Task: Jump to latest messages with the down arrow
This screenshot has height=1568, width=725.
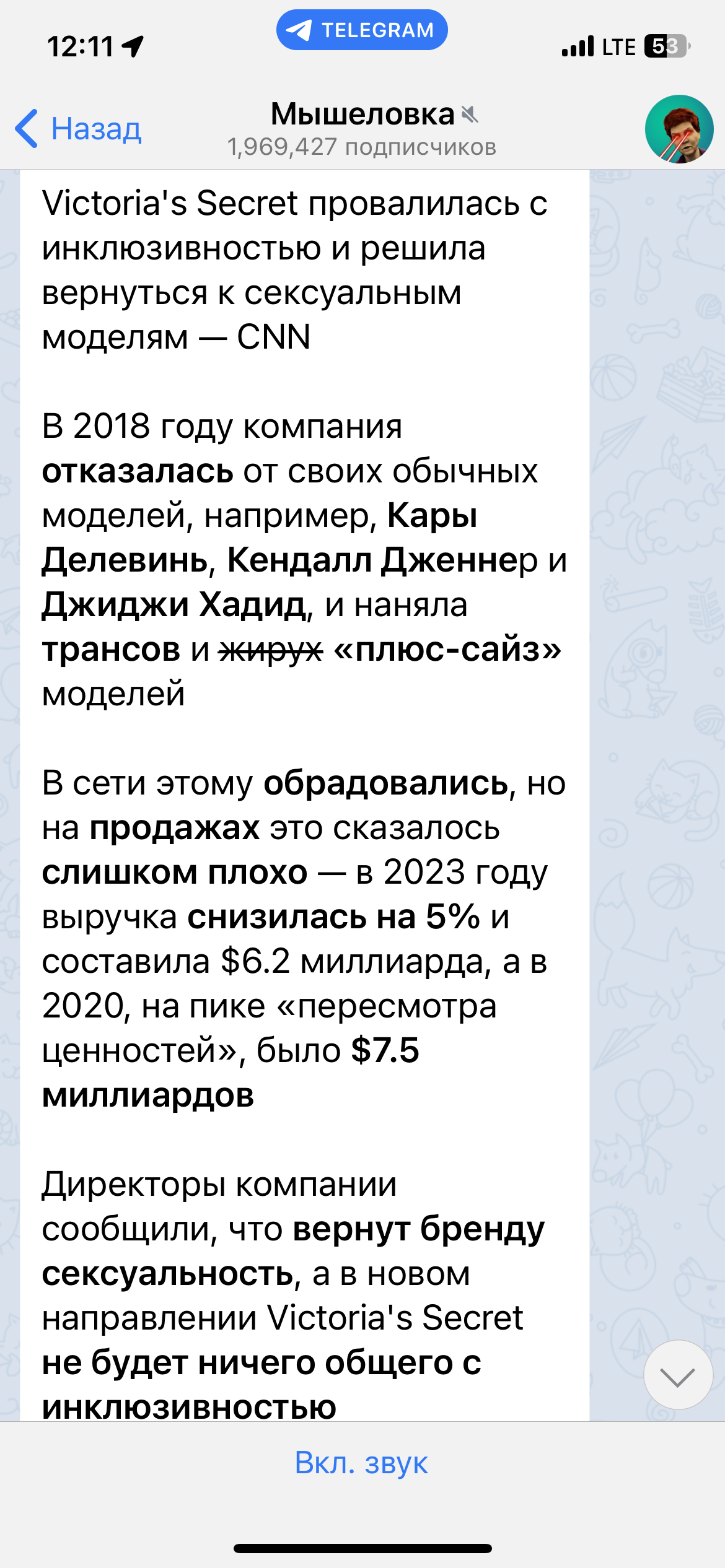Action: (x=678, y=1374)
